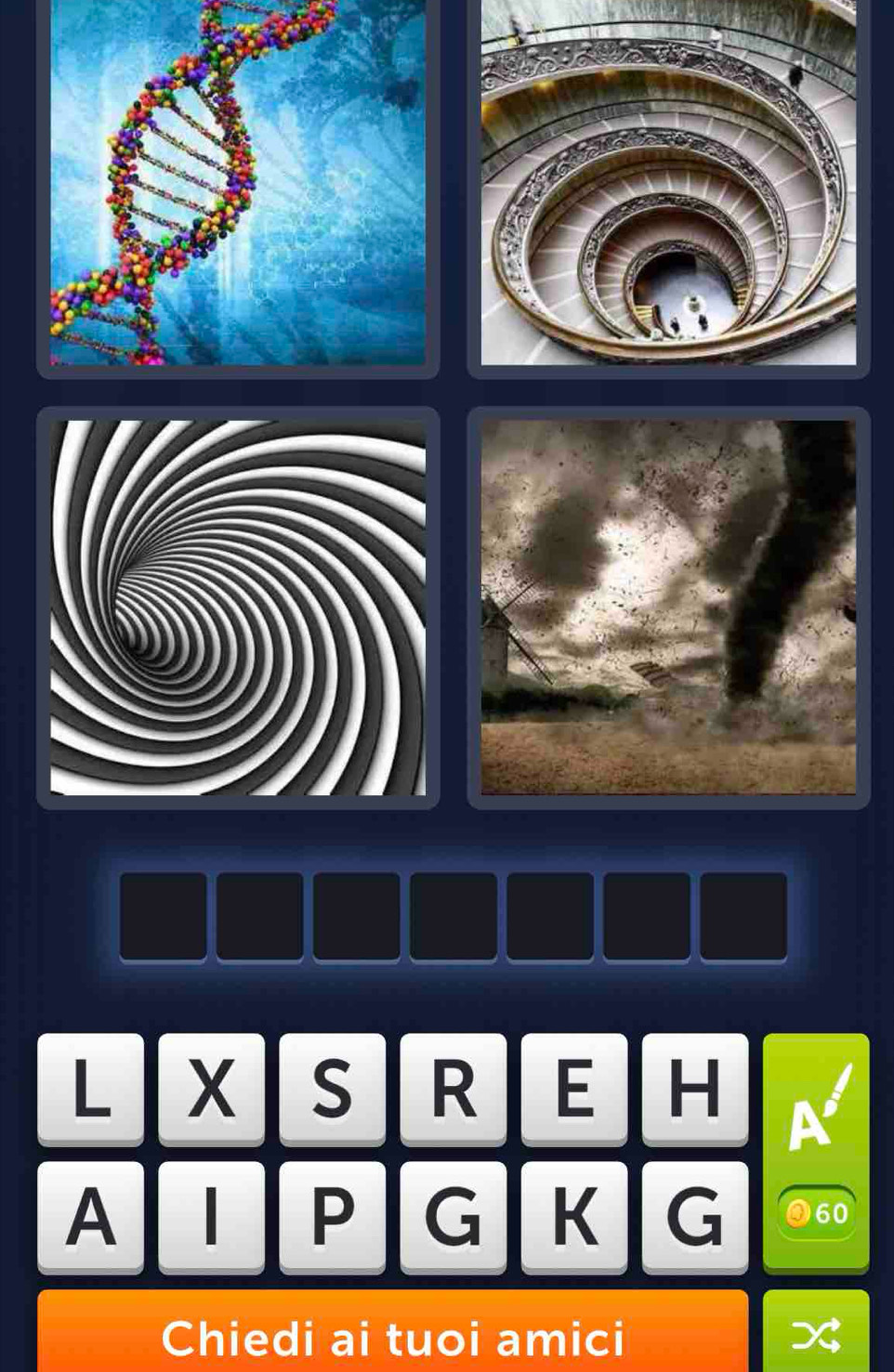
Task: Pick the letter tile A
Action: tap(90, 1216)
